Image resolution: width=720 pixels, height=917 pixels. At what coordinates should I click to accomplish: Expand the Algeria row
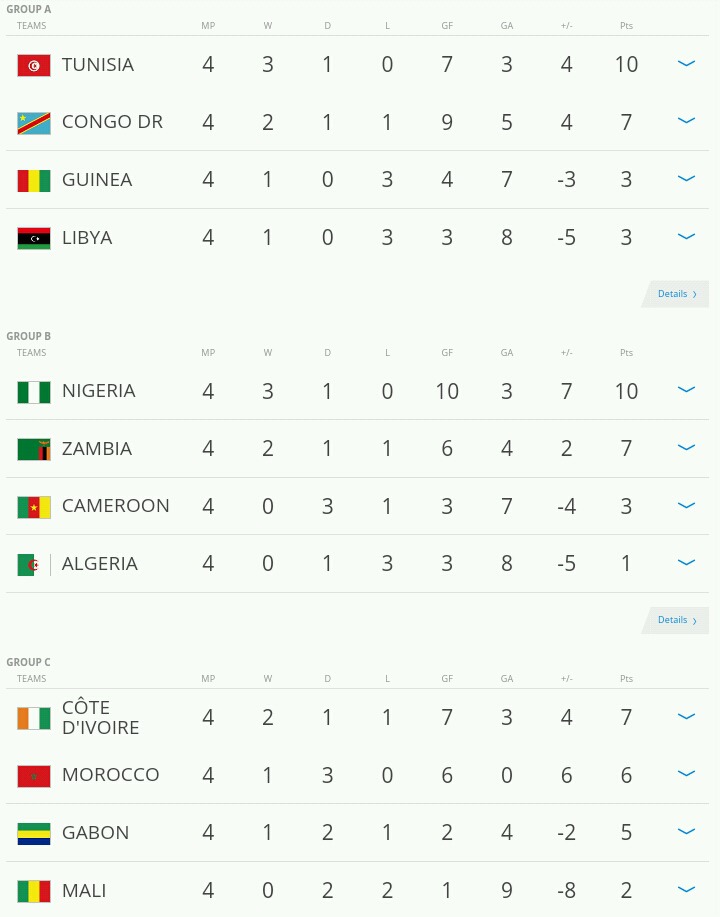tap(686, 563)
